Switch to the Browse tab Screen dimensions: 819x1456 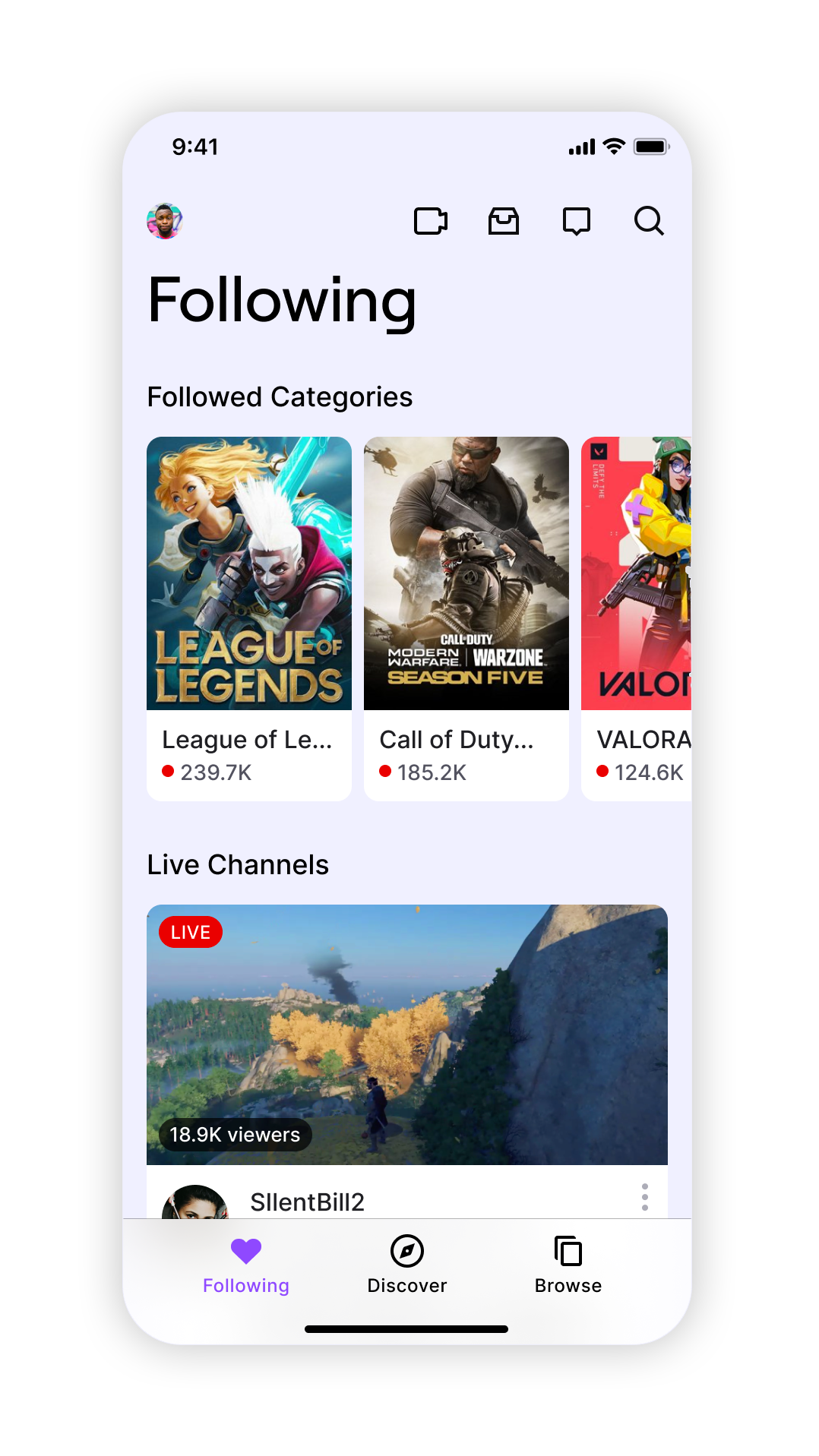[568, 1265]
